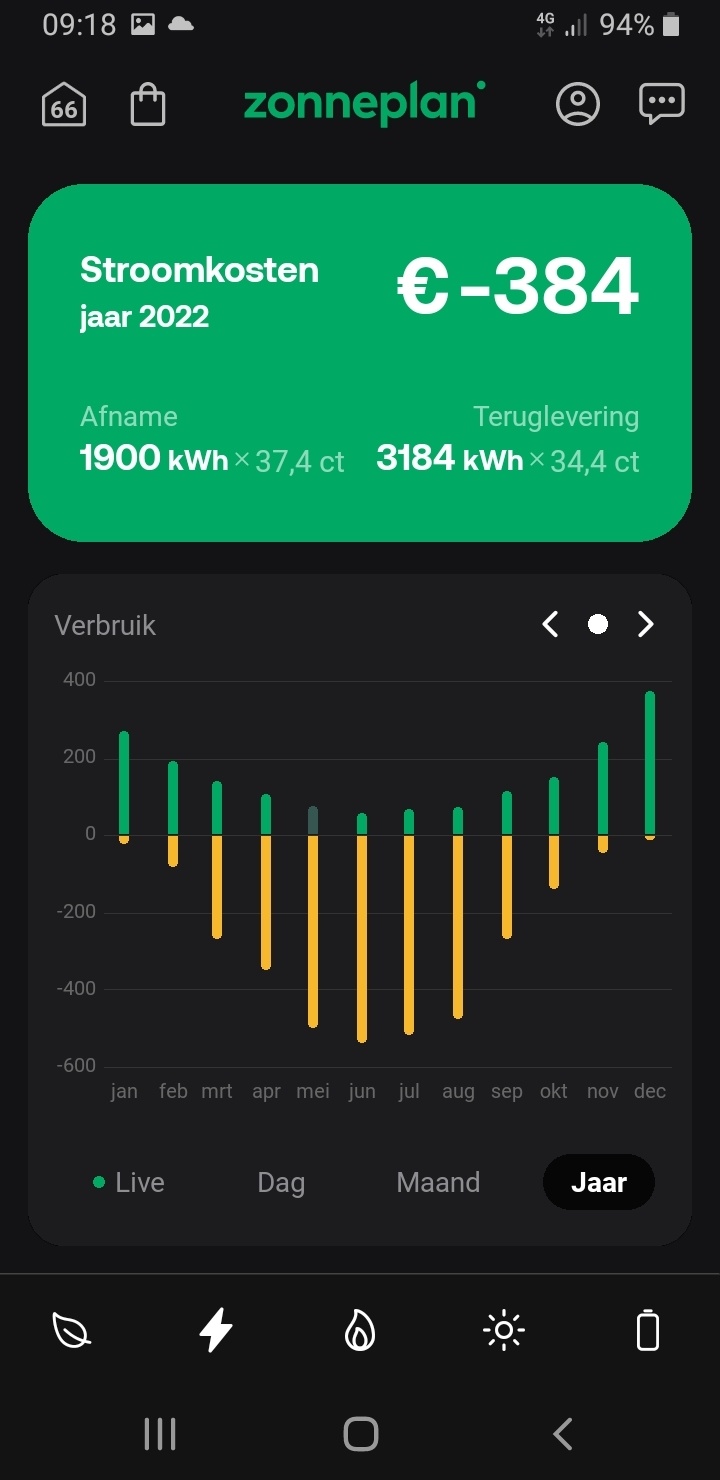Switch to the Dag tab
Viewport: 720px width, 1480px height.
pos(280,1182)
